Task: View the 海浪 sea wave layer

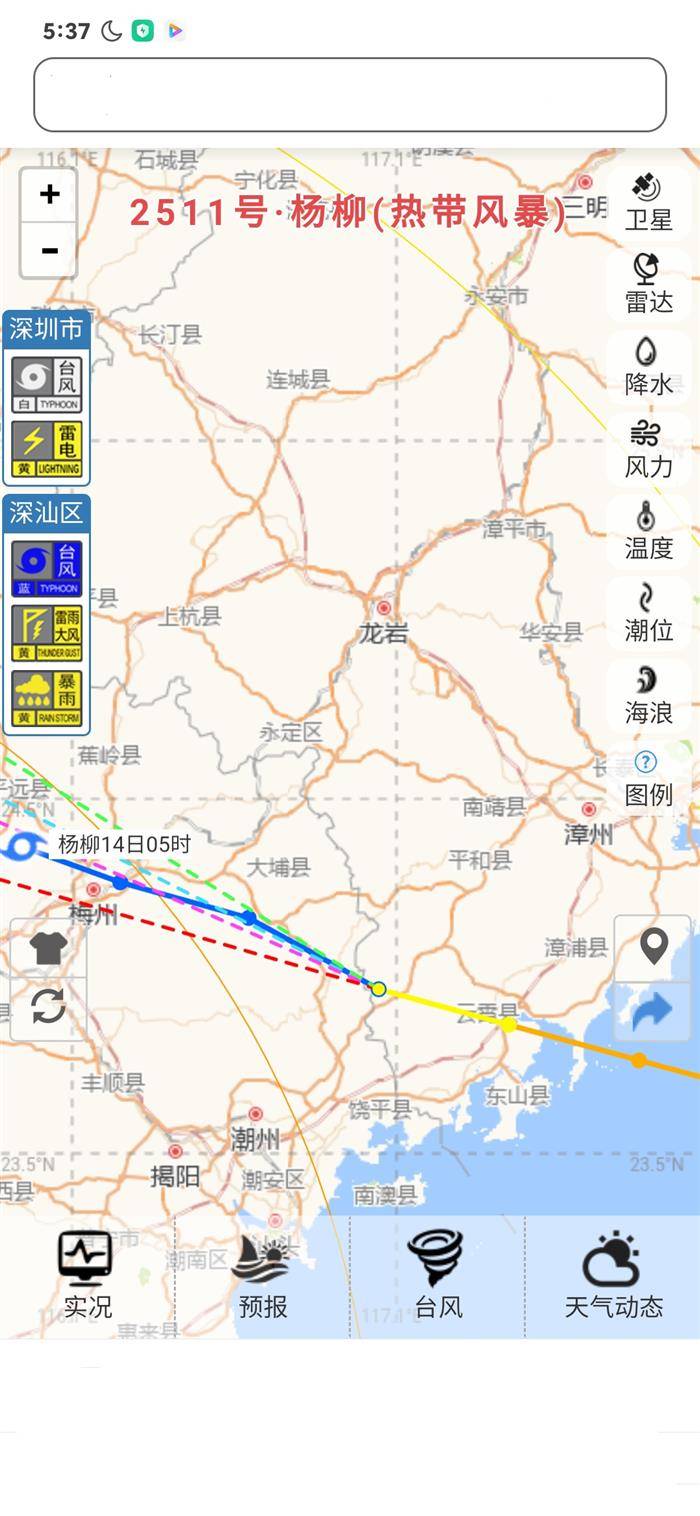Action: pyautogui.click(x=648, y=694)
